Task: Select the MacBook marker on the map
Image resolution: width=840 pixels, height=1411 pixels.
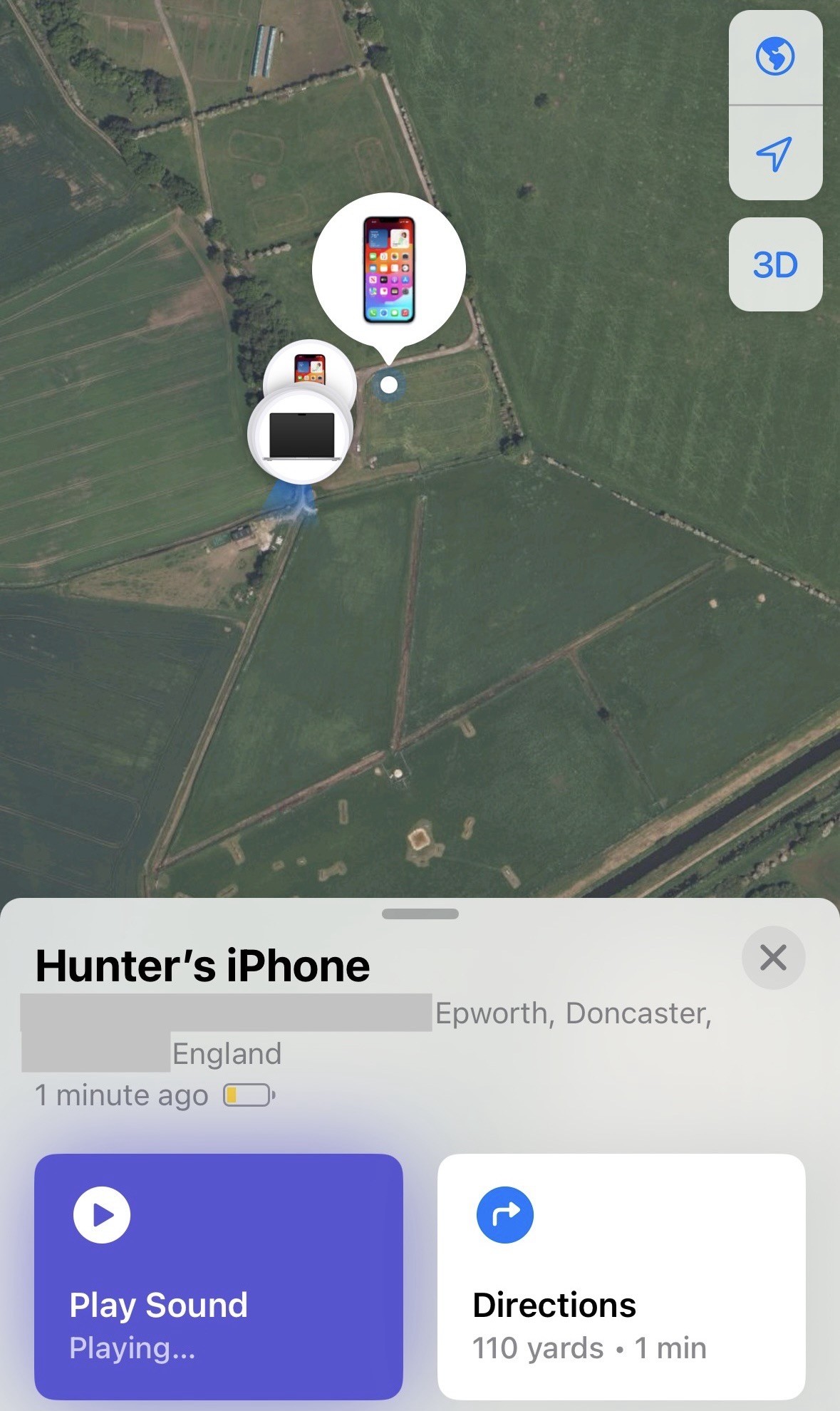Action: point(301,435)
